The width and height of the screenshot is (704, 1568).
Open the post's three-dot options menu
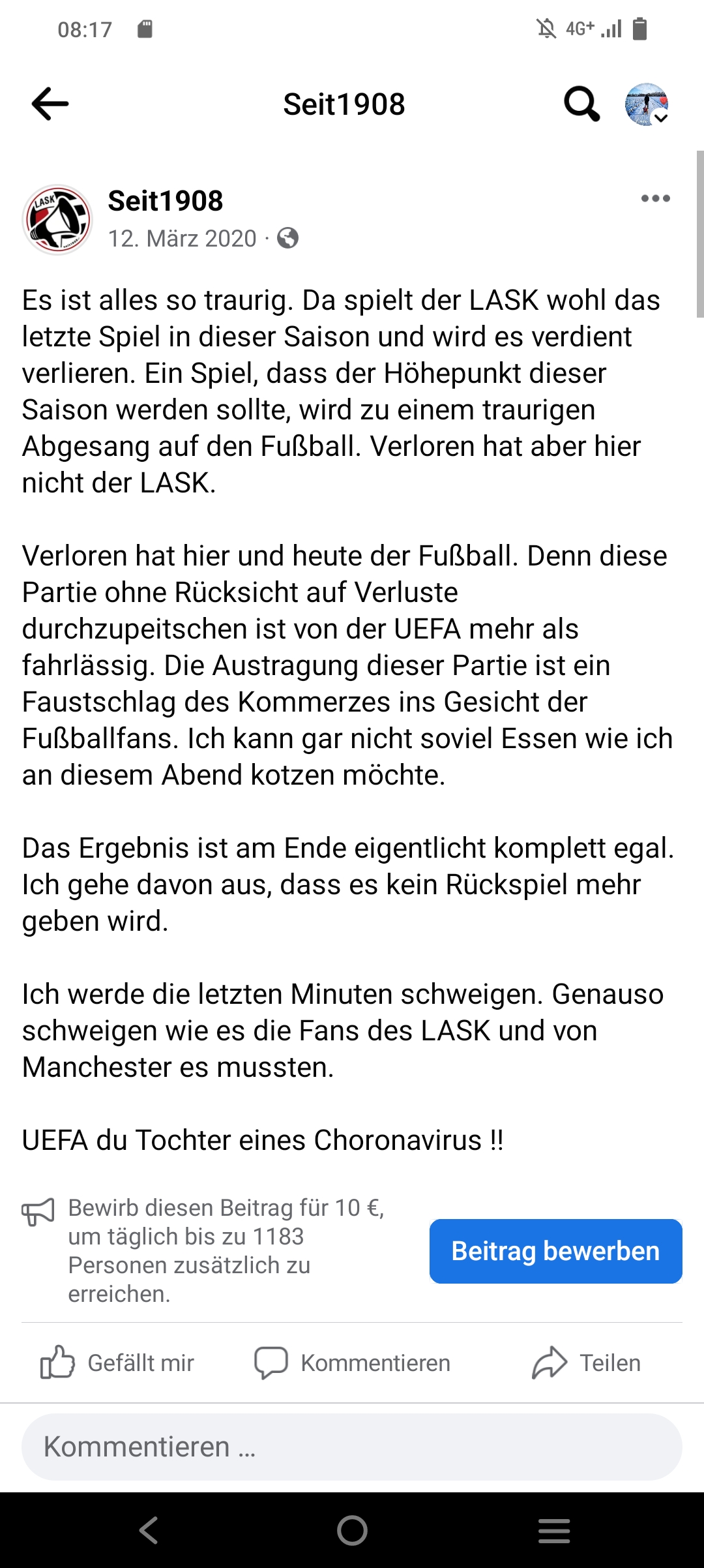[x=655, y=198]
